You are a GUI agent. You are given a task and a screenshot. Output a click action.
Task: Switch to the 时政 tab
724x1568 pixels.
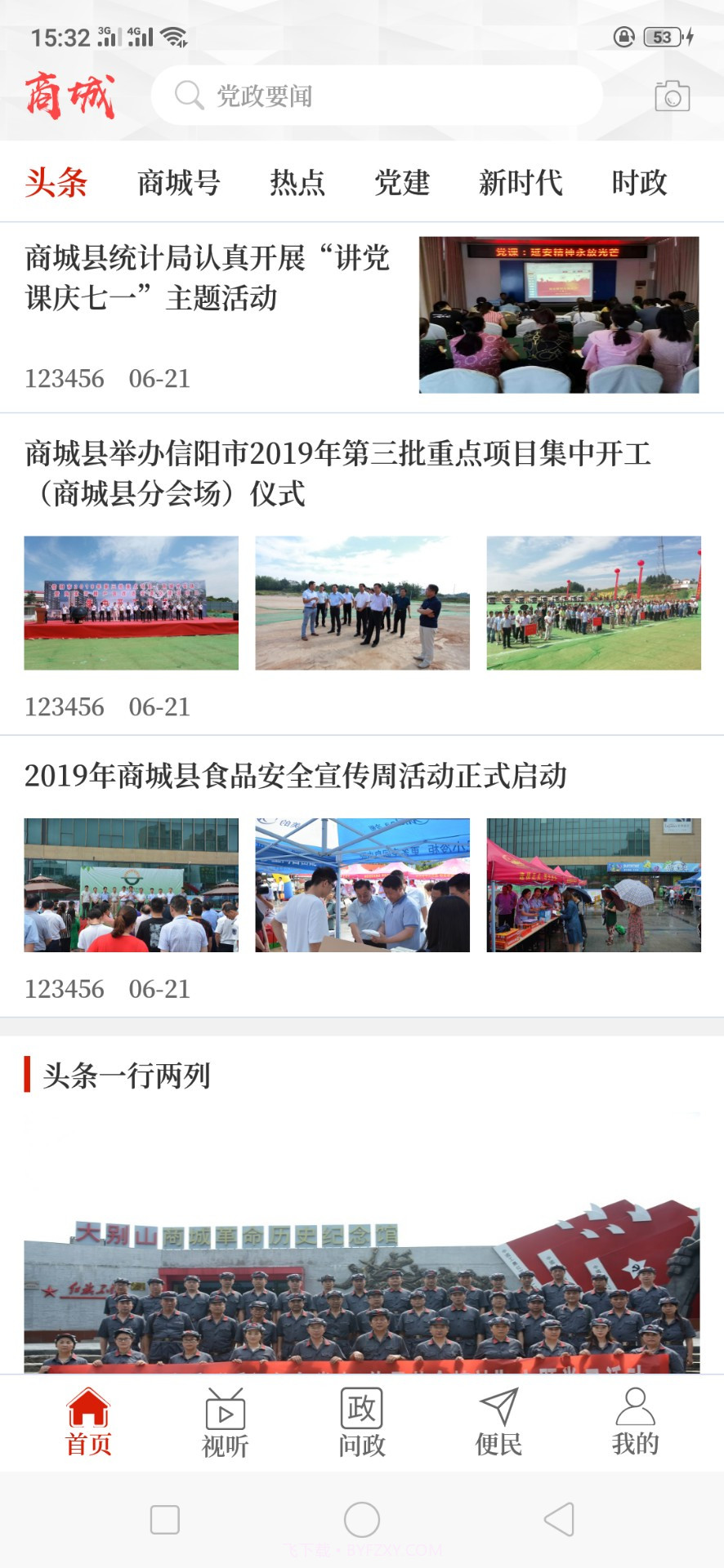point(641,182)
